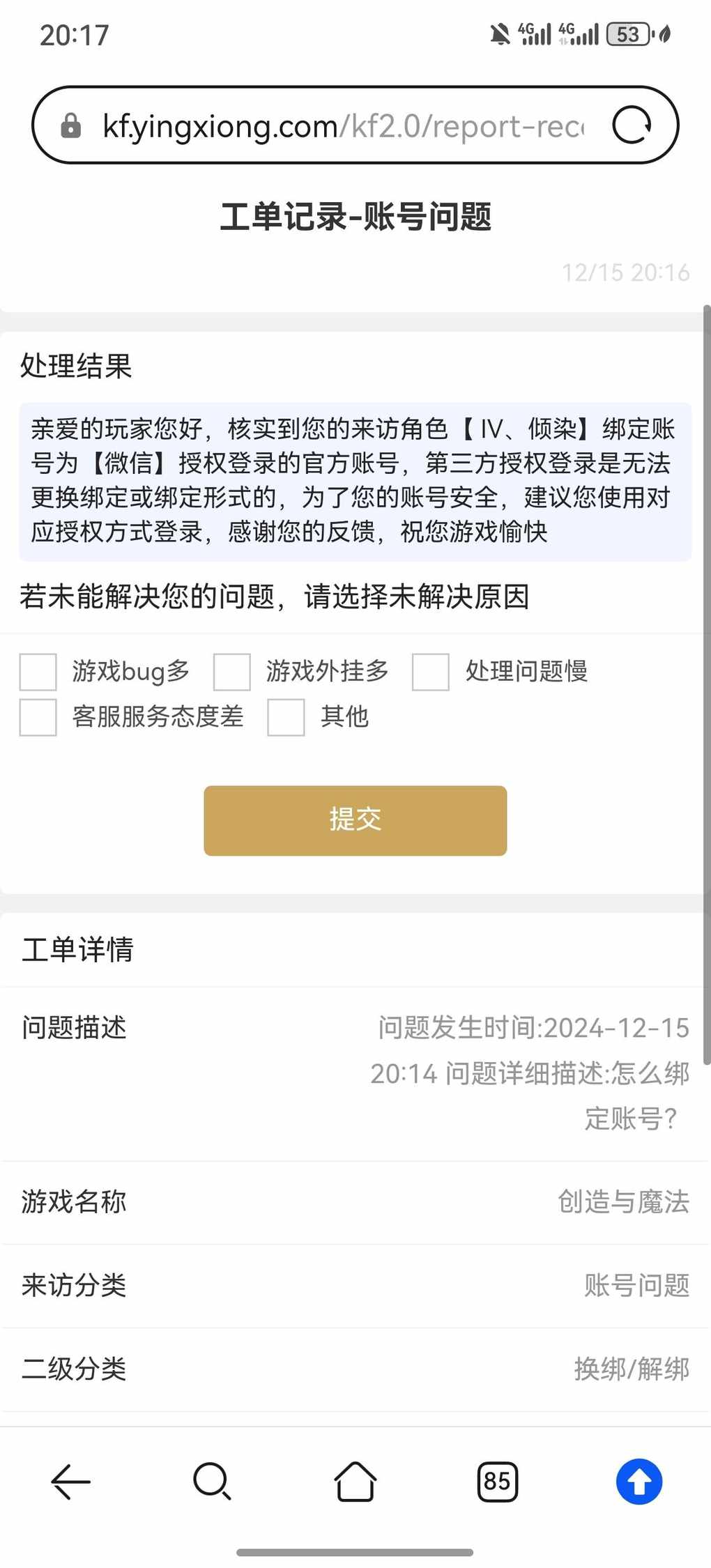This screenshot has width=711, height=1568.
Task: Reload the page with the refresh icon
Action: tap(632, 125)
